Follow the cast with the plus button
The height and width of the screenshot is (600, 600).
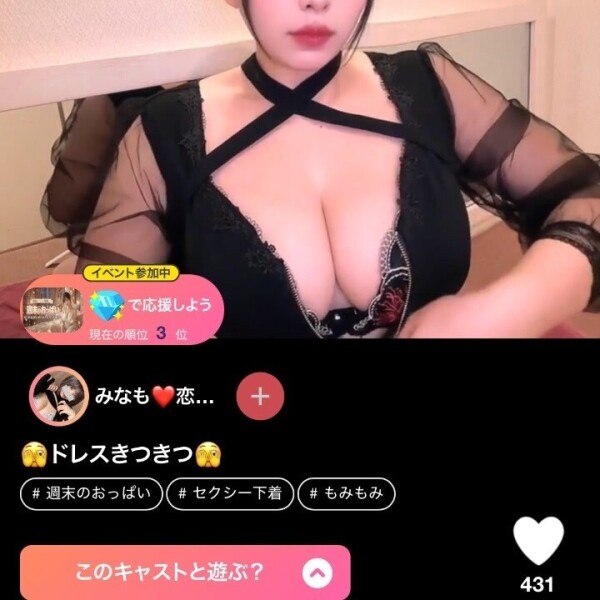coord(260,396)
